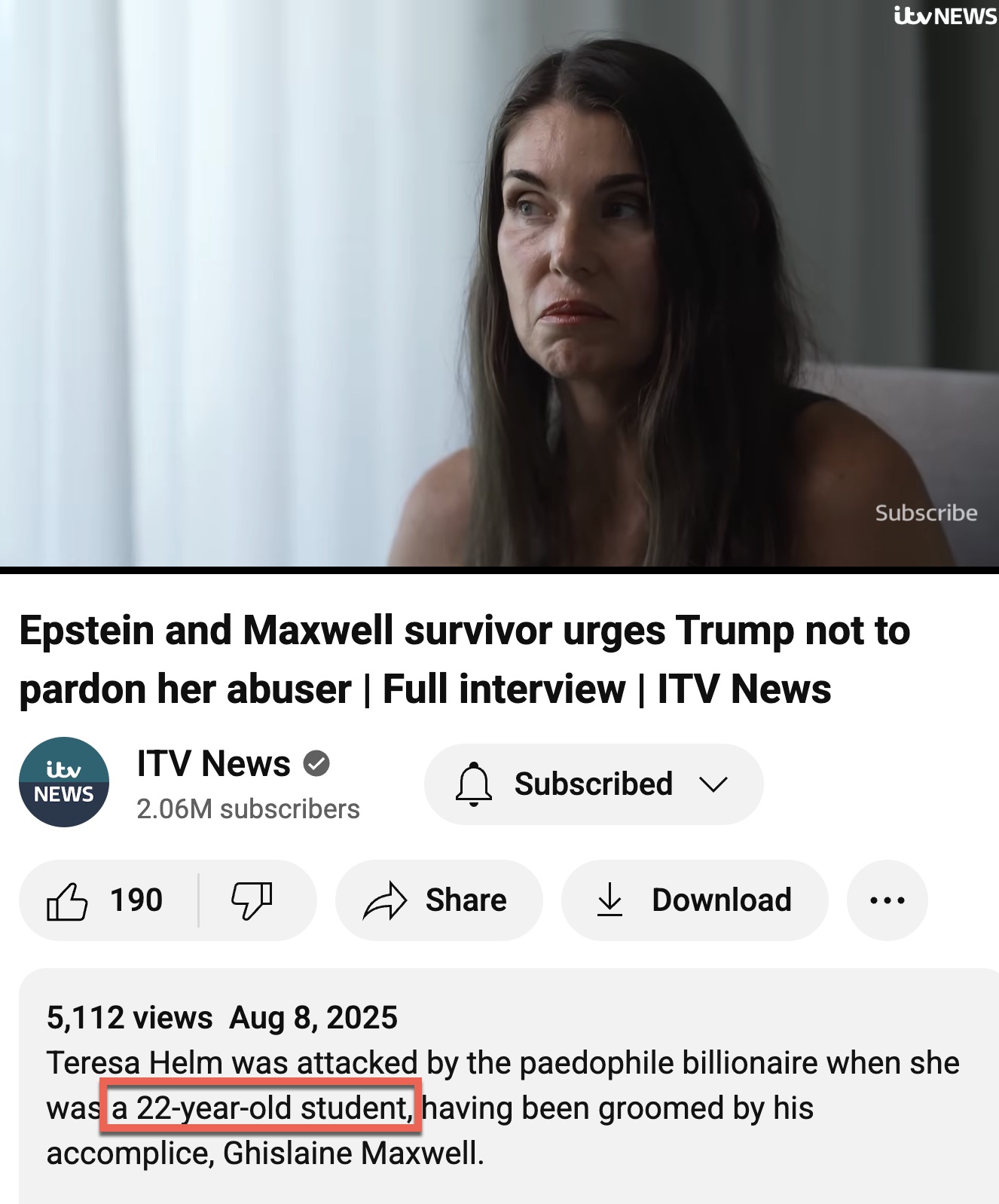Tap the Subscribe watermark on the video
Viewport: 999px width, 1204px height.
pos(926,513)
